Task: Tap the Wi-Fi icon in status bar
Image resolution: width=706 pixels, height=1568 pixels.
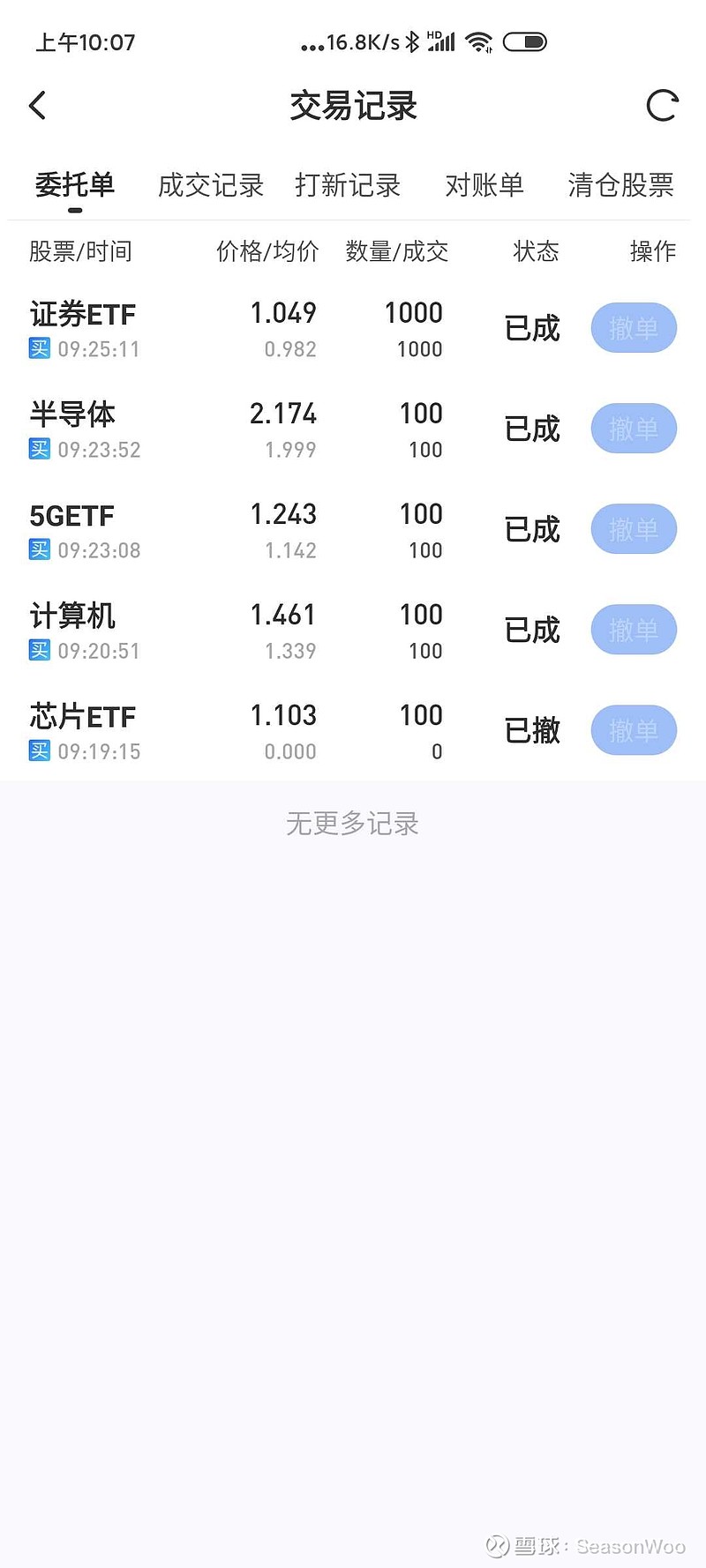Action: point(477,41)
